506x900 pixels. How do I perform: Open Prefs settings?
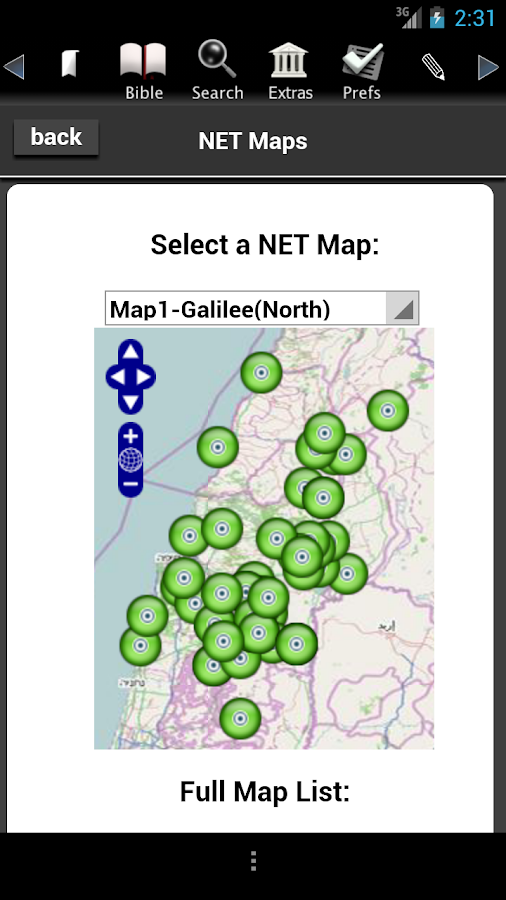coord(362,71)
